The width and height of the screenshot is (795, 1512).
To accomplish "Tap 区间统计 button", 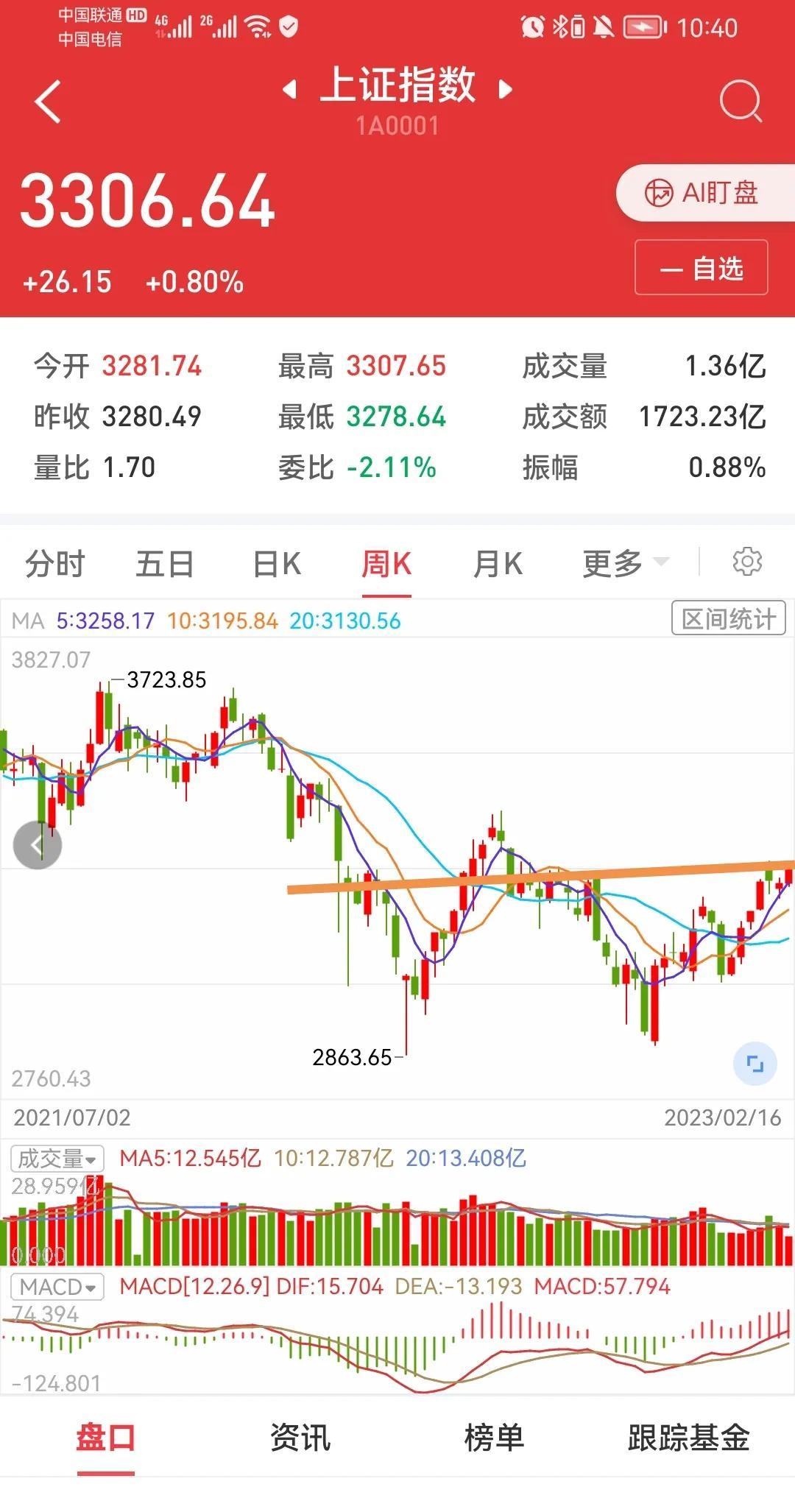I will 729,618.
